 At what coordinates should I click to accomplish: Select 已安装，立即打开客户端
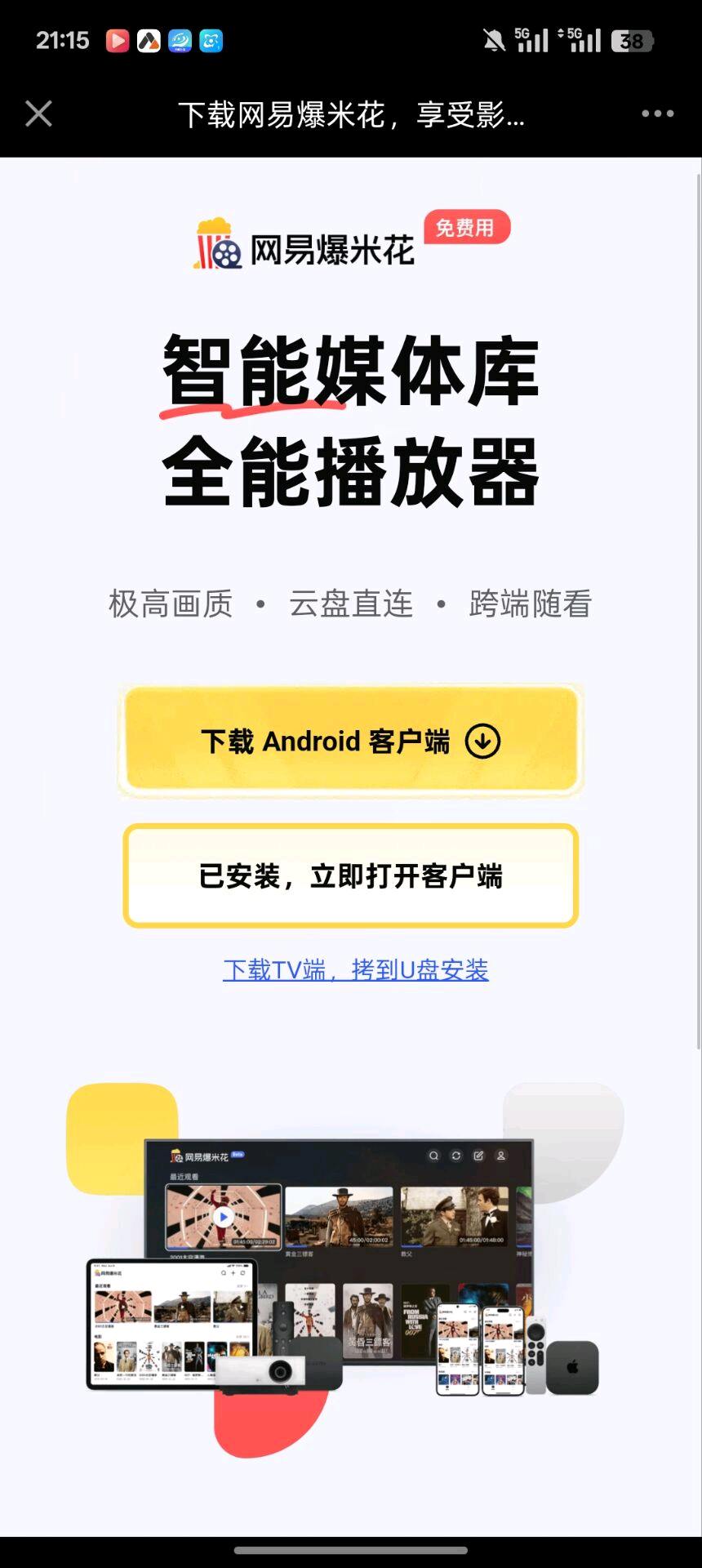click(x=351, y=875)
